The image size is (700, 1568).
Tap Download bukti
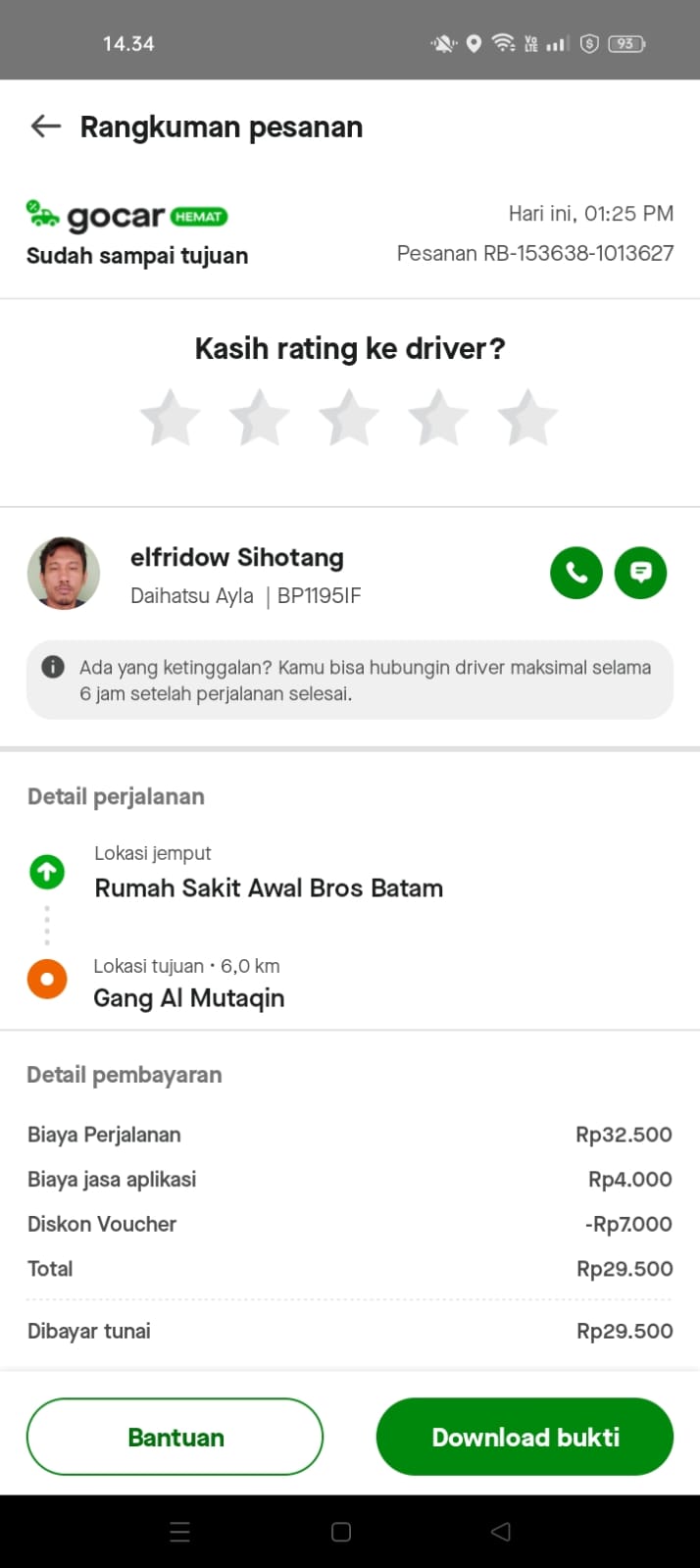click(525, 1437)
